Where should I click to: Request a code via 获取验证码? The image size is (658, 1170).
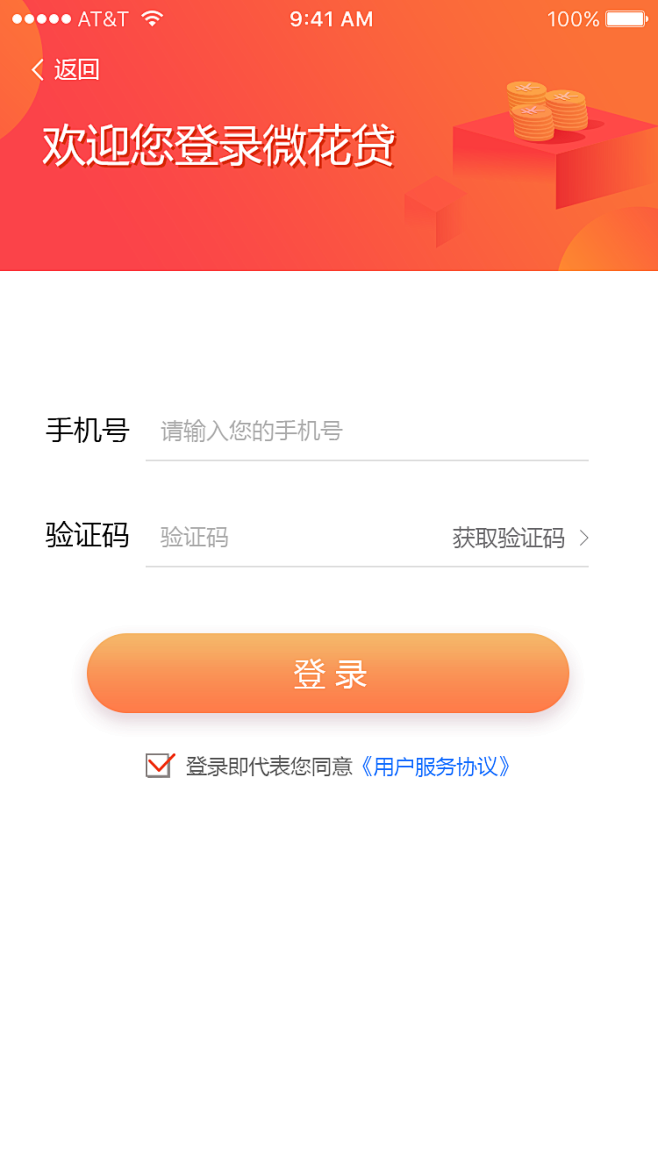(x=521, y=538)
